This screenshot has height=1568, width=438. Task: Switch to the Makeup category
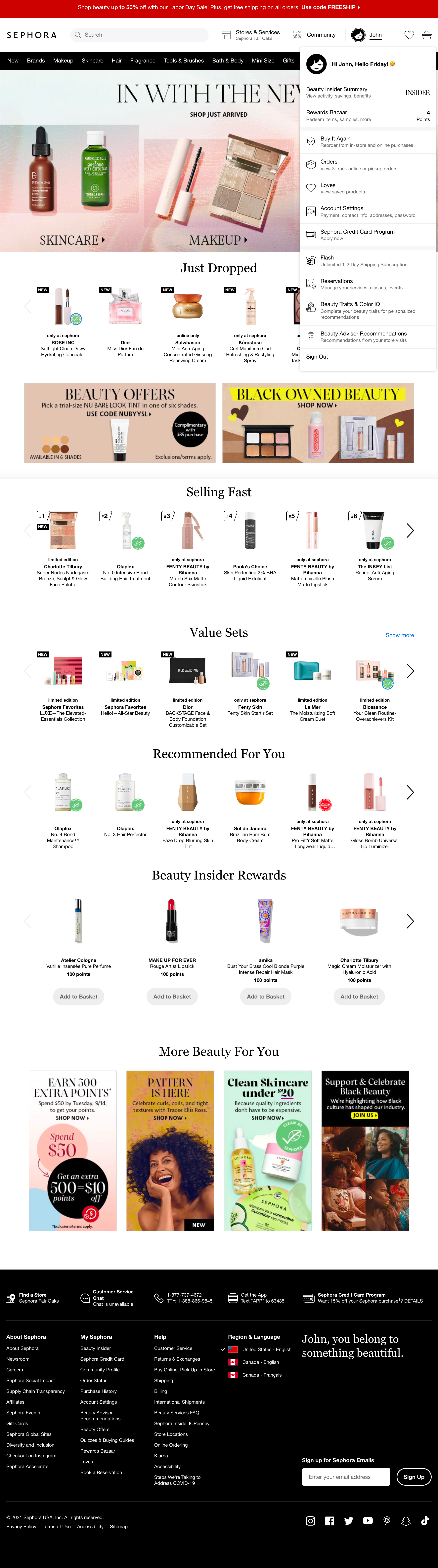[63, 61]
